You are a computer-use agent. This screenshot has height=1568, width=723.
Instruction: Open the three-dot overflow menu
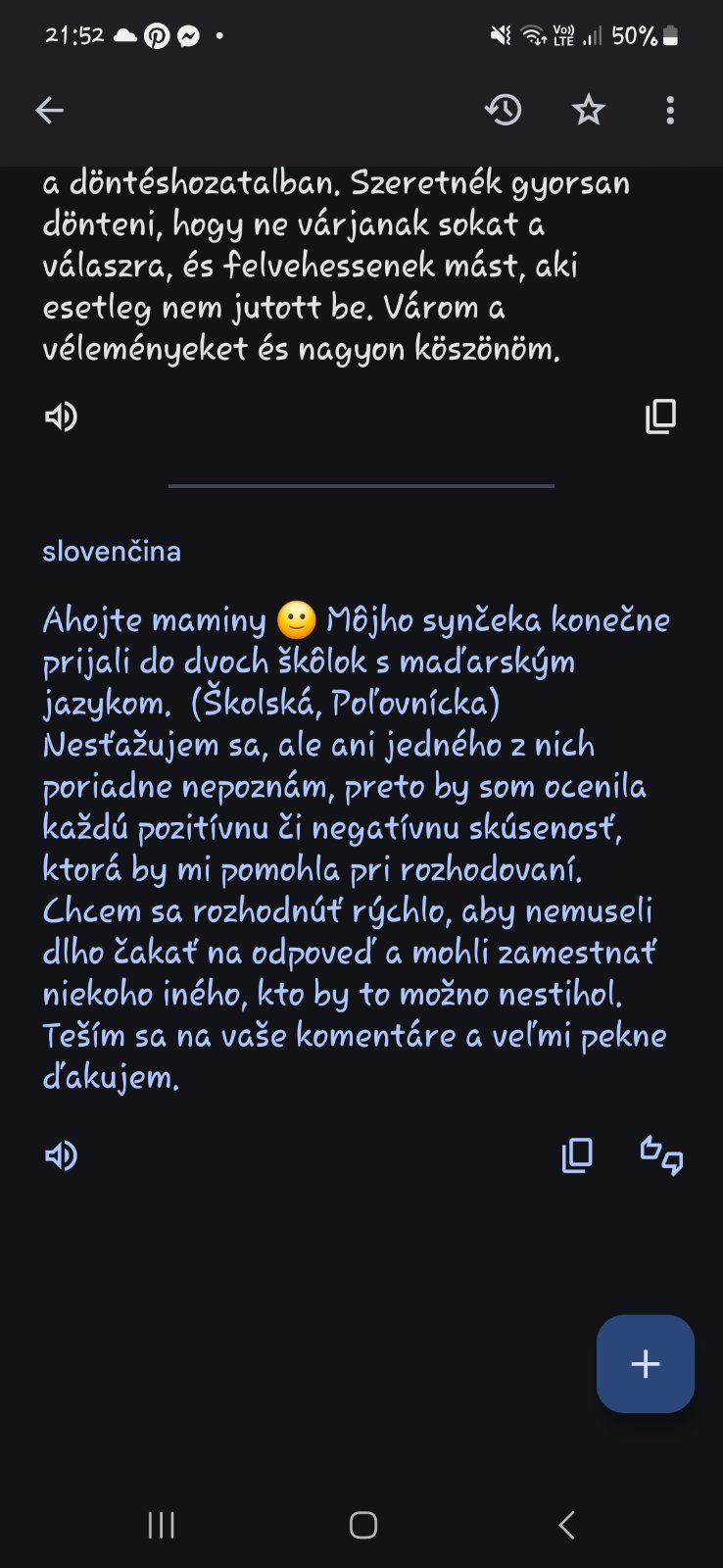tap(670, 110)
